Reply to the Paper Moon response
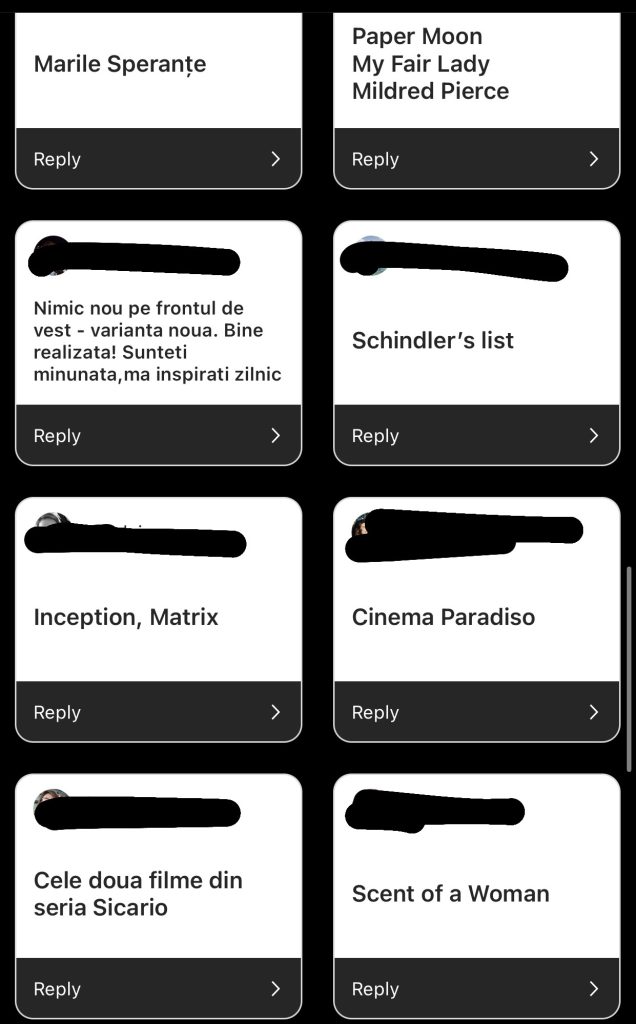The width and height of the screenshot is (636, 1024). pyautogui.click(x=476, y=159)
